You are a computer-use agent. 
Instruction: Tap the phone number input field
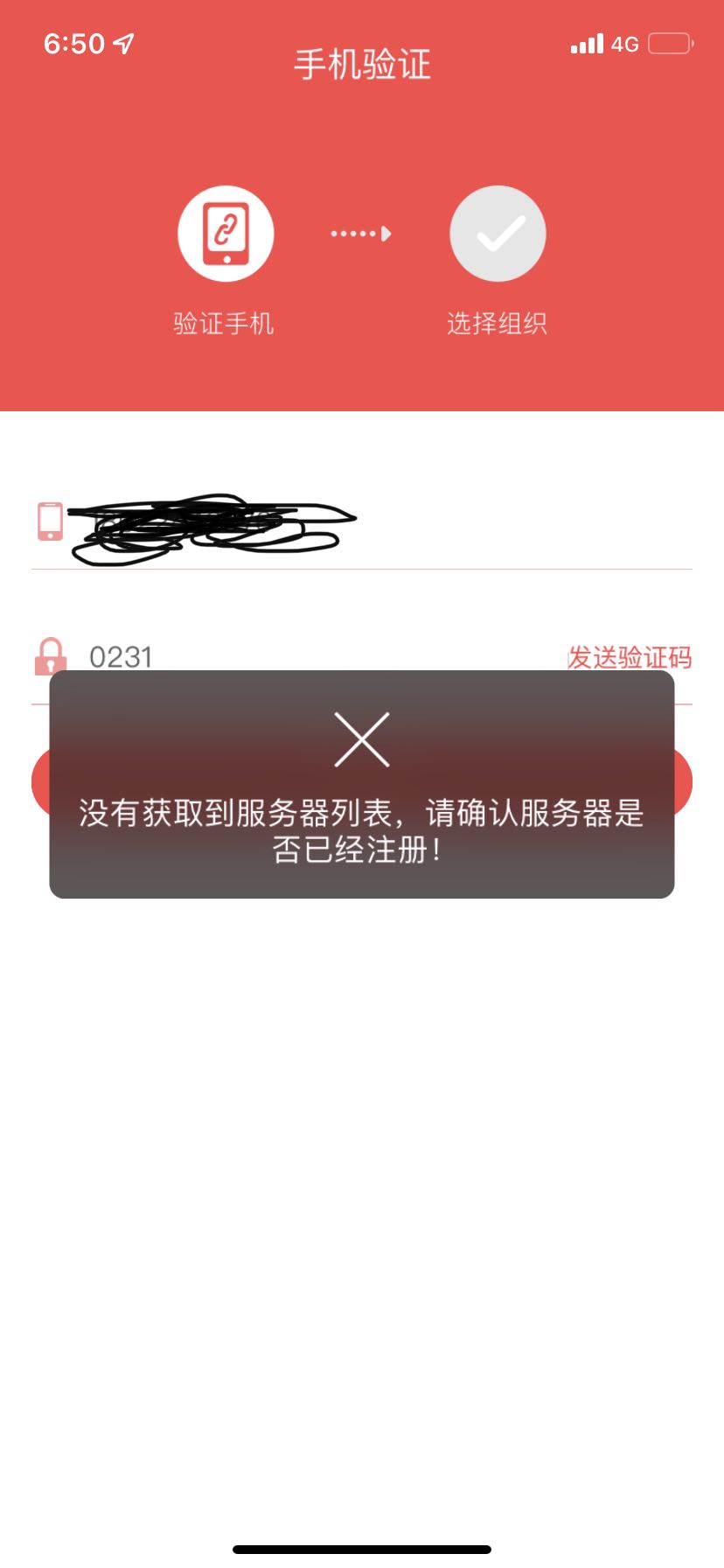coord(367,523)
